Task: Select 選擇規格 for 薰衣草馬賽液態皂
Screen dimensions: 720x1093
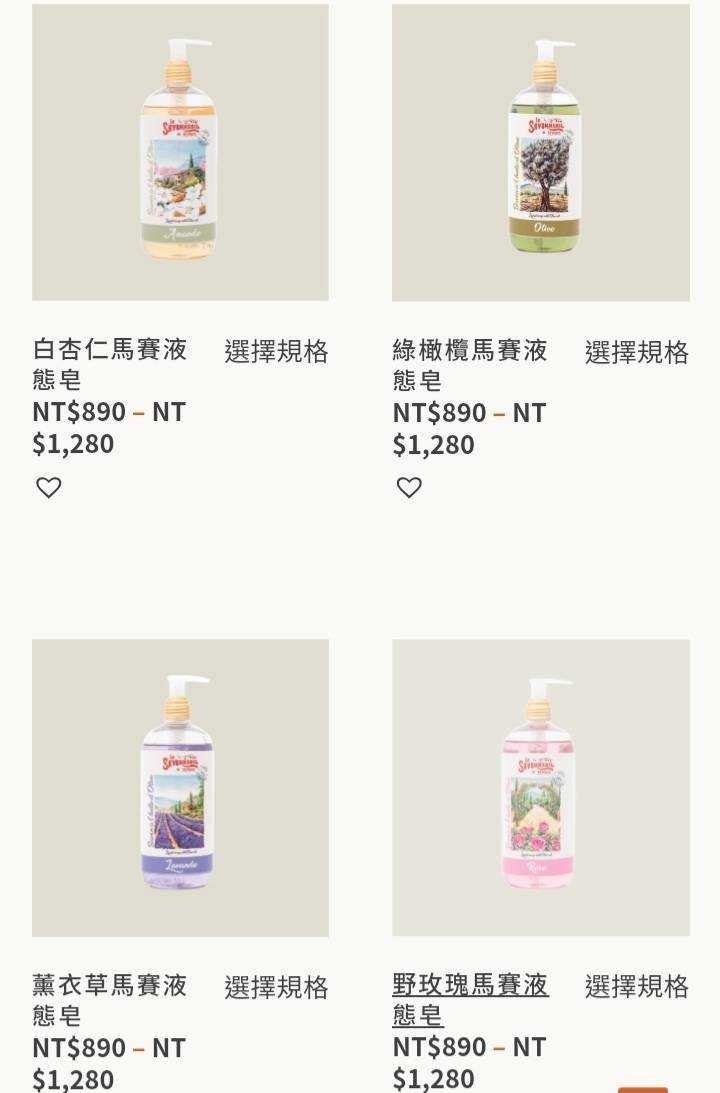Action: [x=276, y=987]
